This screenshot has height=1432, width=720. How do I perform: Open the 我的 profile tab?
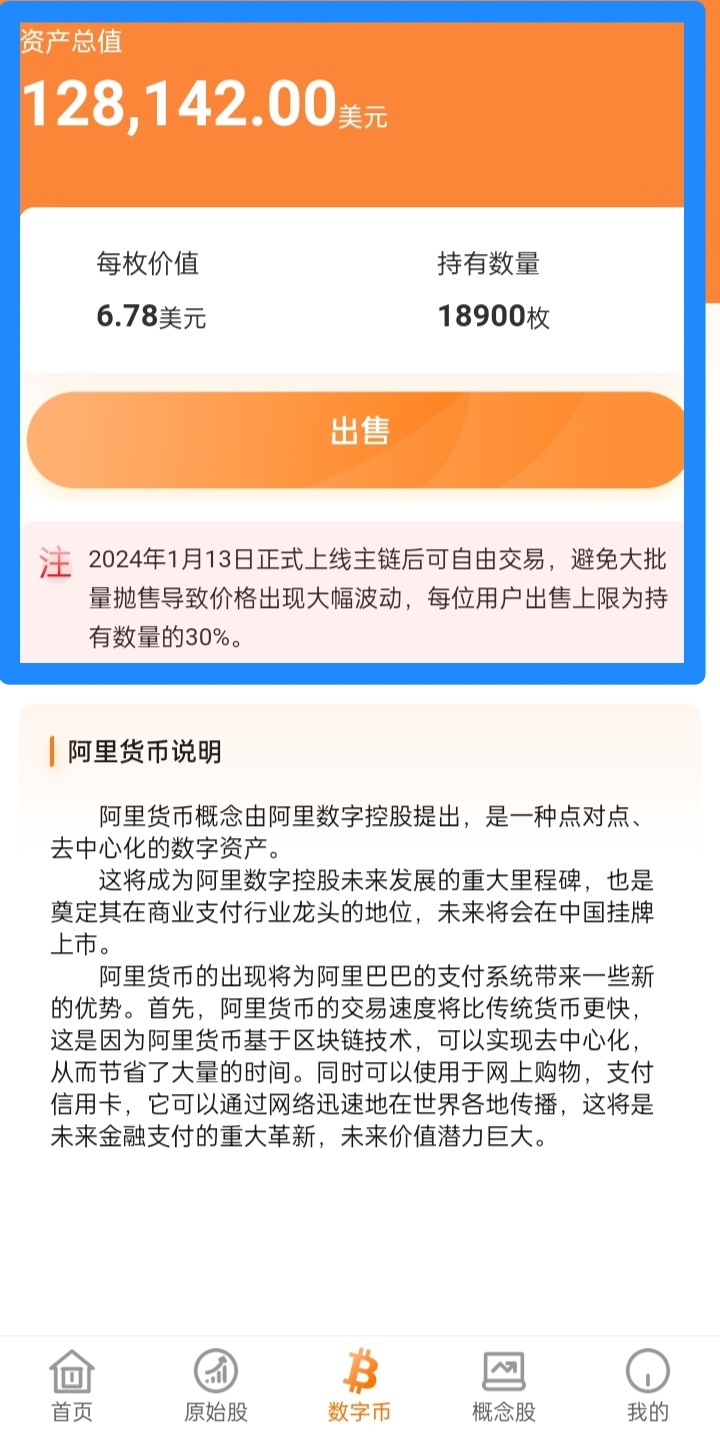[647, 1385]
